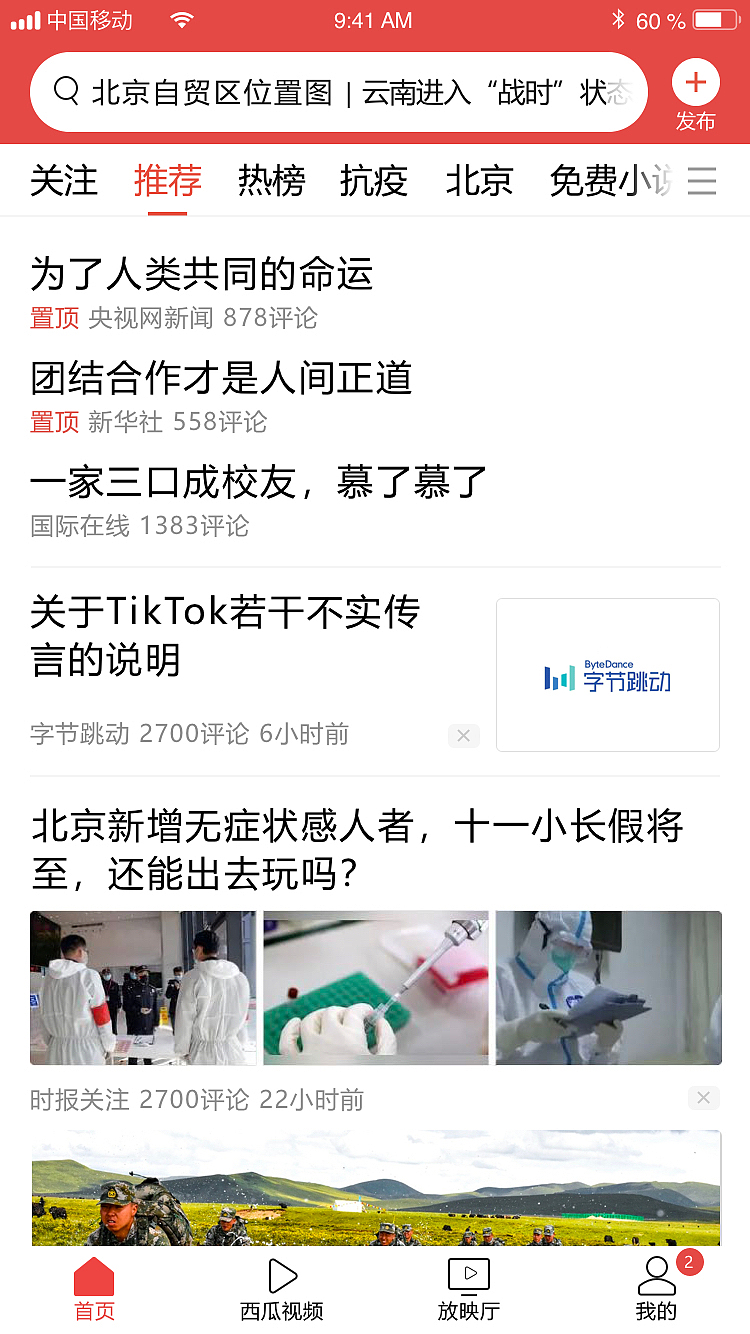Tap the nucleic acid test pipette thumbnail
The height and width of the screenshot is (1334, 750).
pyautogui.click(x=375, y=988)
